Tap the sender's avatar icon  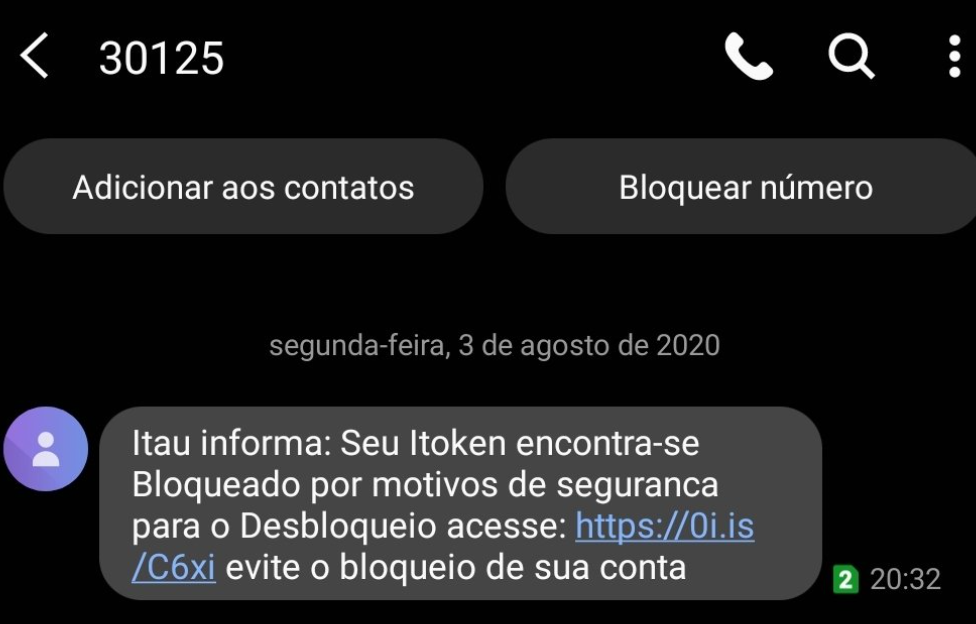click(x=46, y=449)
